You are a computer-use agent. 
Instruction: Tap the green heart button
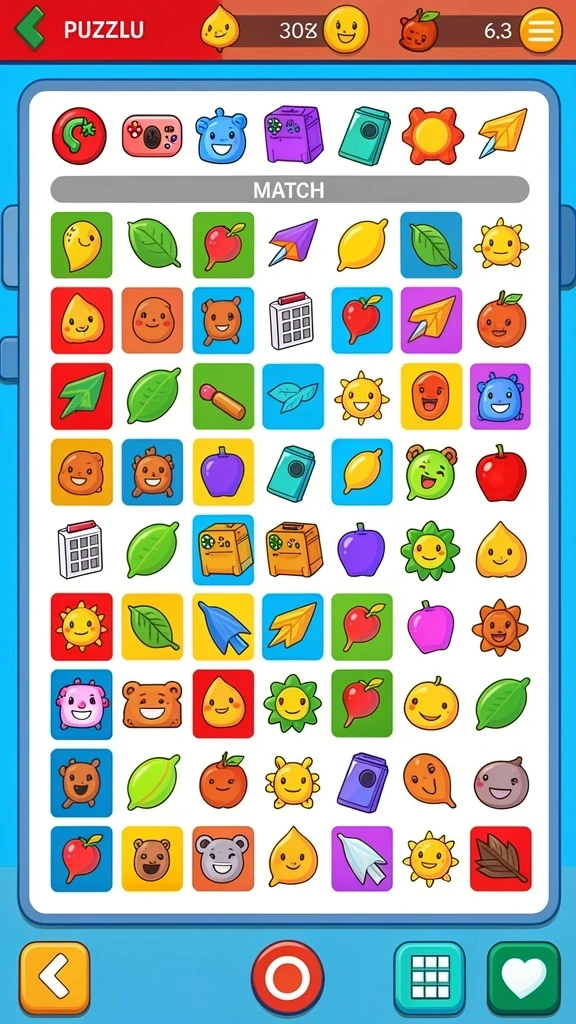point(524,977)
